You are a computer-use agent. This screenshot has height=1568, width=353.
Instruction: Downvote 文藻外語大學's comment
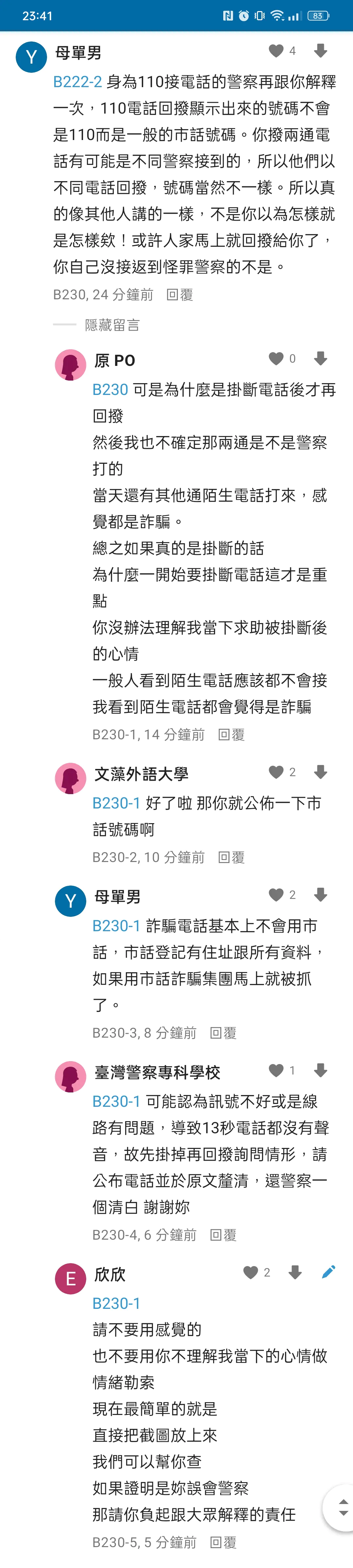point(320,773)
